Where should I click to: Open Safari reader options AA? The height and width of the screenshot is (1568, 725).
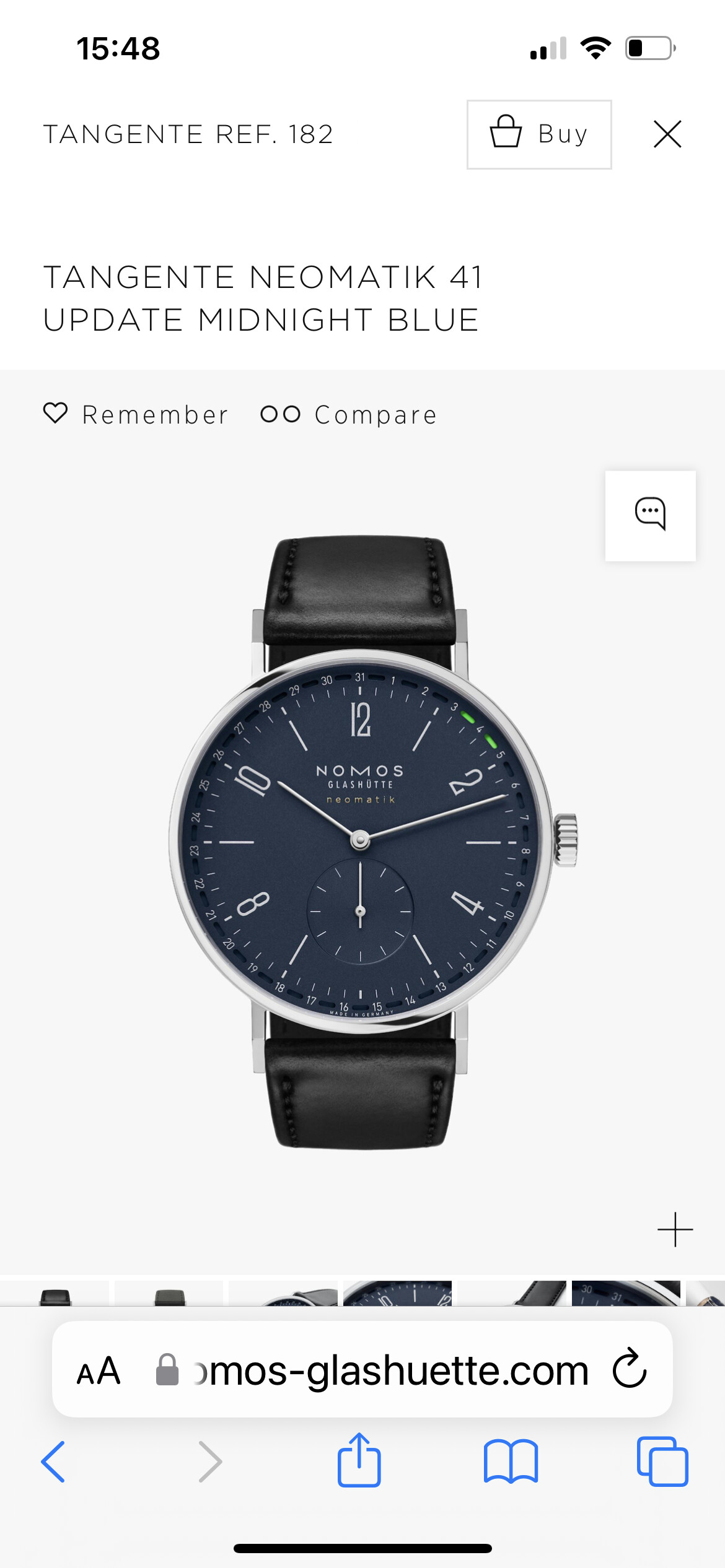click(x=99, y=1370)
